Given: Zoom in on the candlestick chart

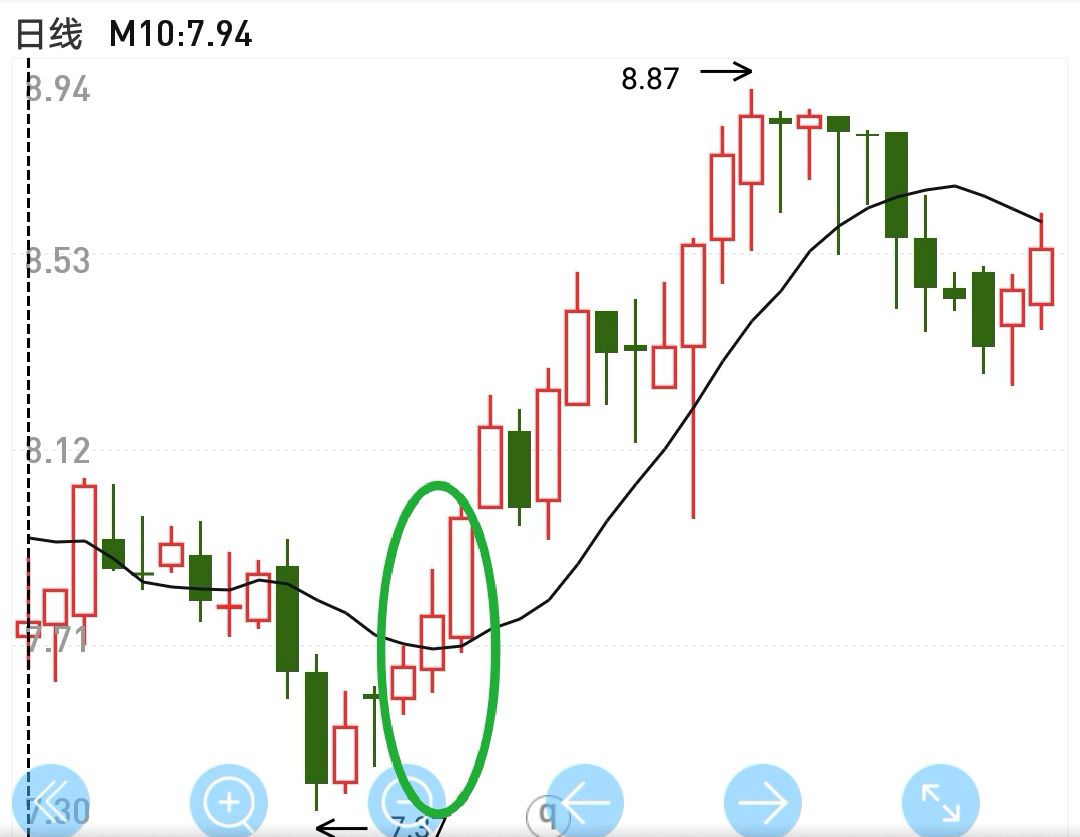Looking at the screenshot, I should point(229,802).
